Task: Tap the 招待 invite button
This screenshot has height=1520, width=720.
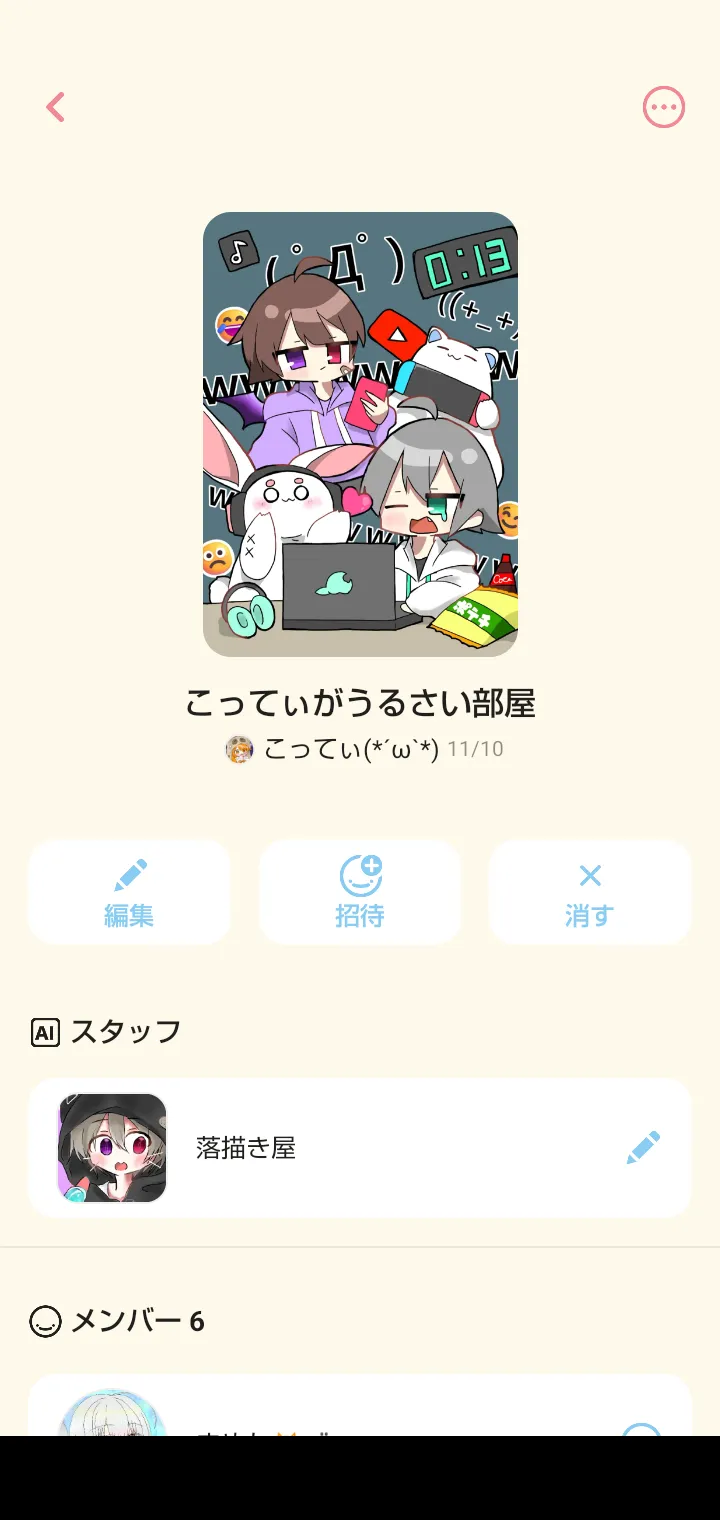Action: point(360,892)
